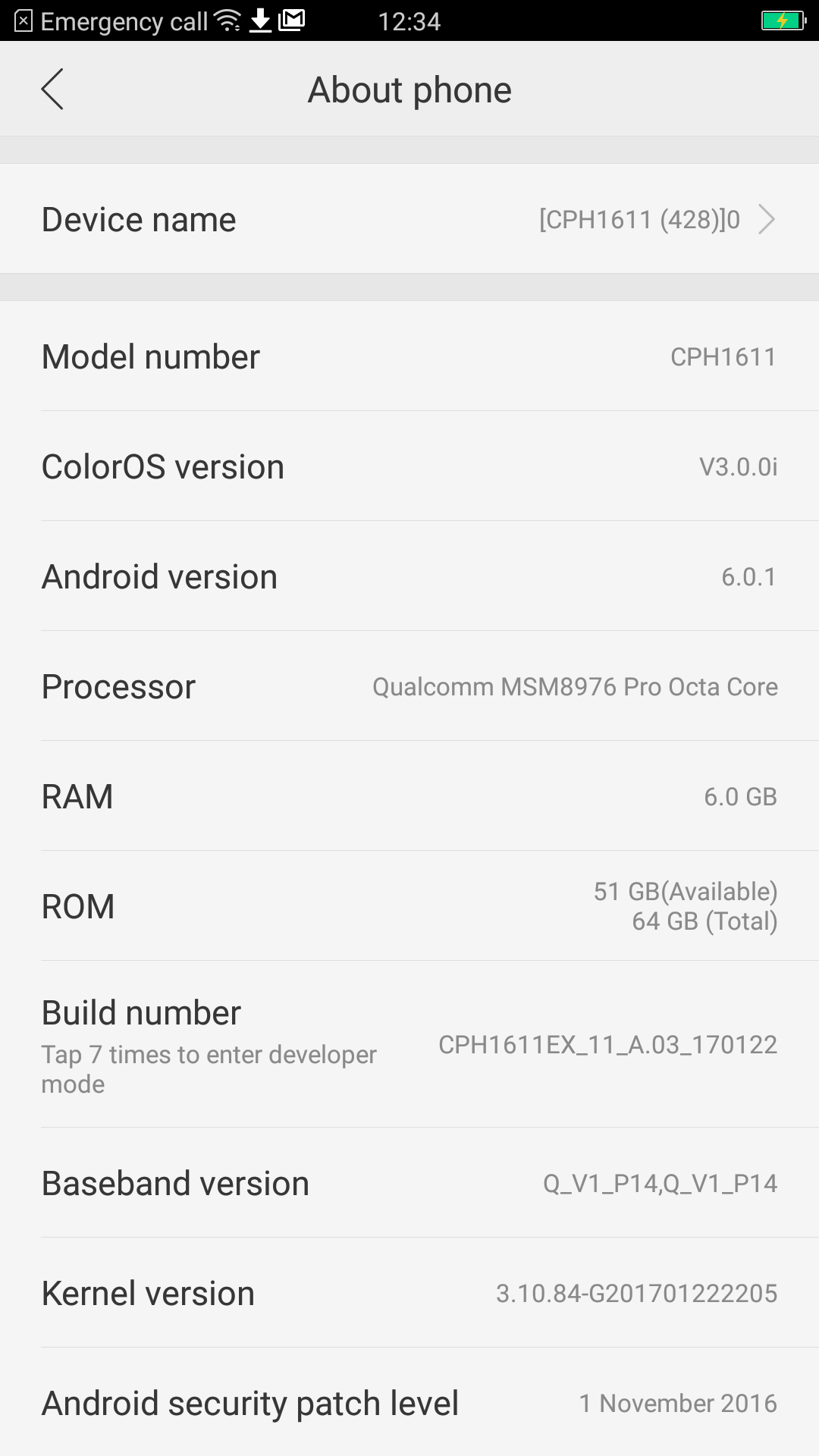Tap the Build number row
Screen dimensions: 819x1456
[409, 1044]
